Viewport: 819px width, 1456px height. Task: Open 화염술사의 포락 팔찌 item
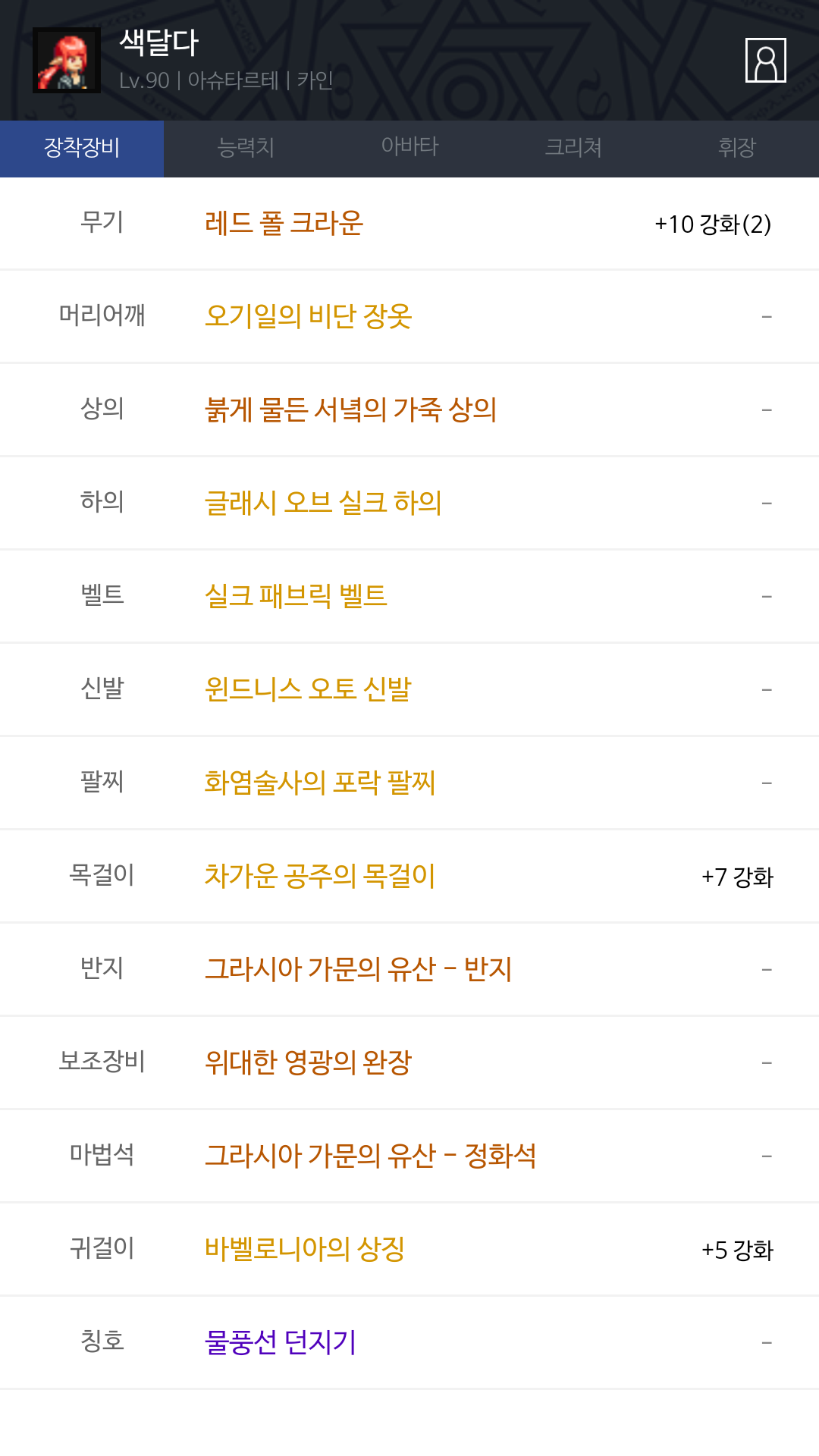click(x=320, y=783)
